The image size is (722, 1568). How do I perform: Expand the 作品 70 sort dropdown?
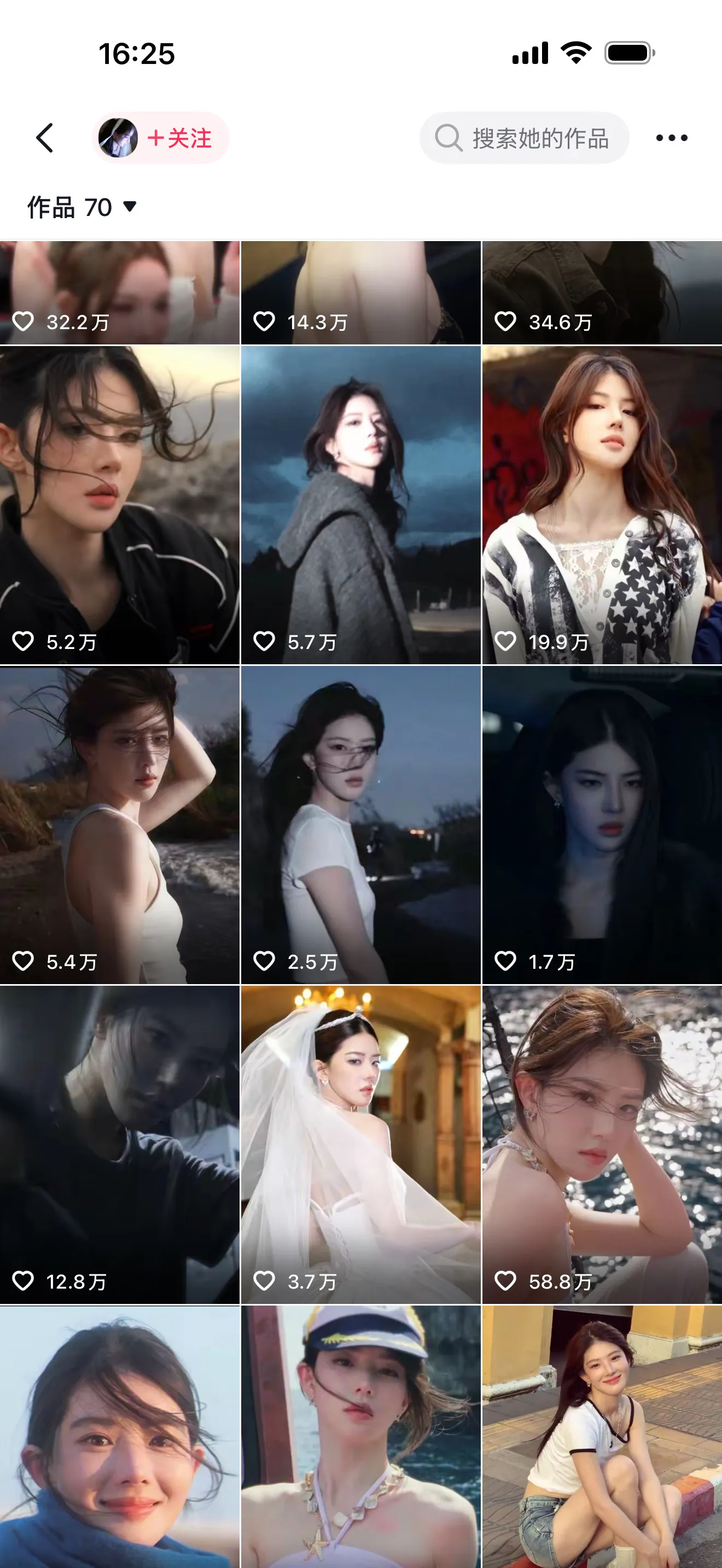(x=82, y=208)
